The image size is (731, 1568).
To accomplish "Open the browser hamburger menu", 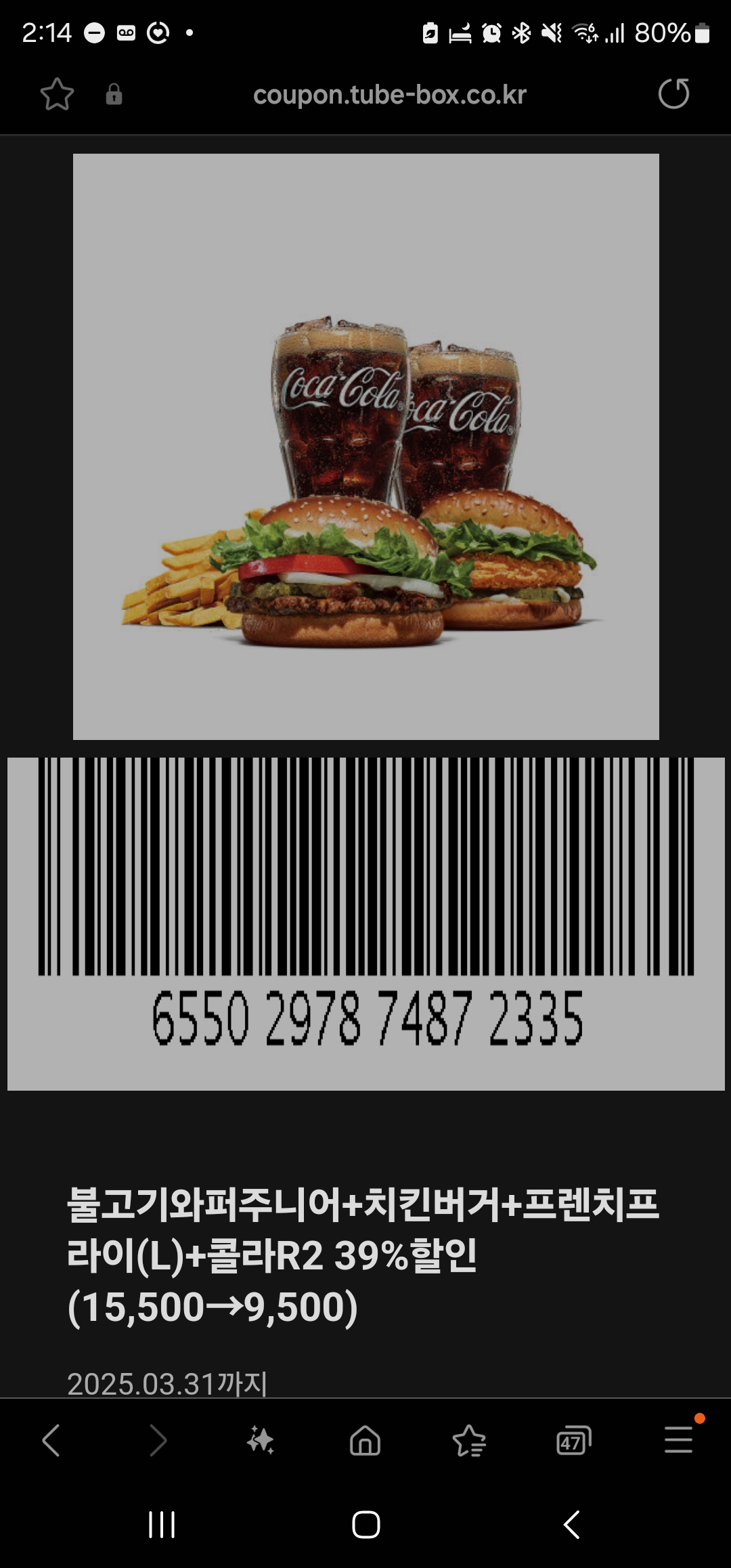I will (x=678, y=1440).
